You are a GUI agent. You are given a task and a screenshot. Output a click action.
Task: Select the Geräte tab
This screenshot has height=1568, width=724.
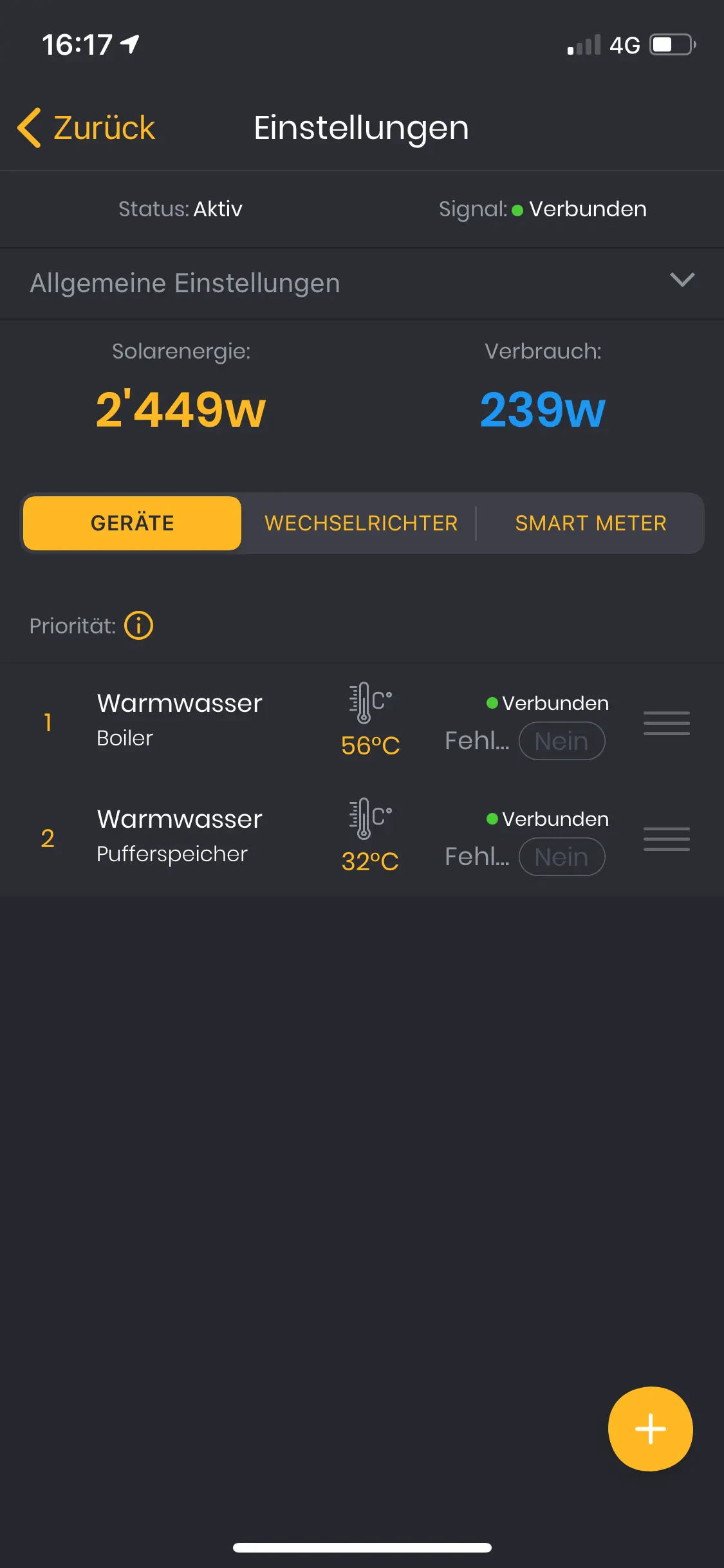click(133, 523)
